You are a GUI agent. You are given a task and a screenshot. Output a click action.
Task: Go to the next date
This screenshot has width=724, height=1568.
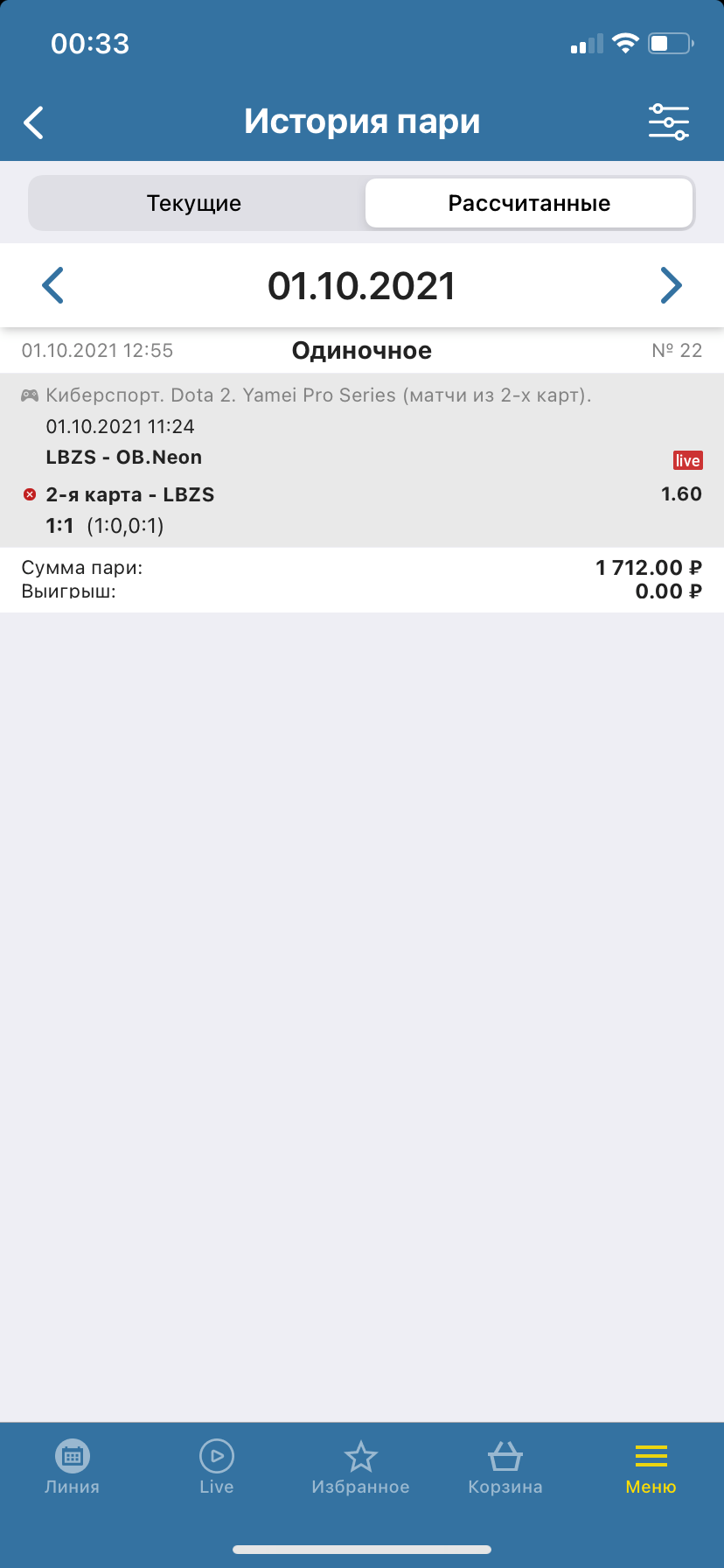pos(671,286)
